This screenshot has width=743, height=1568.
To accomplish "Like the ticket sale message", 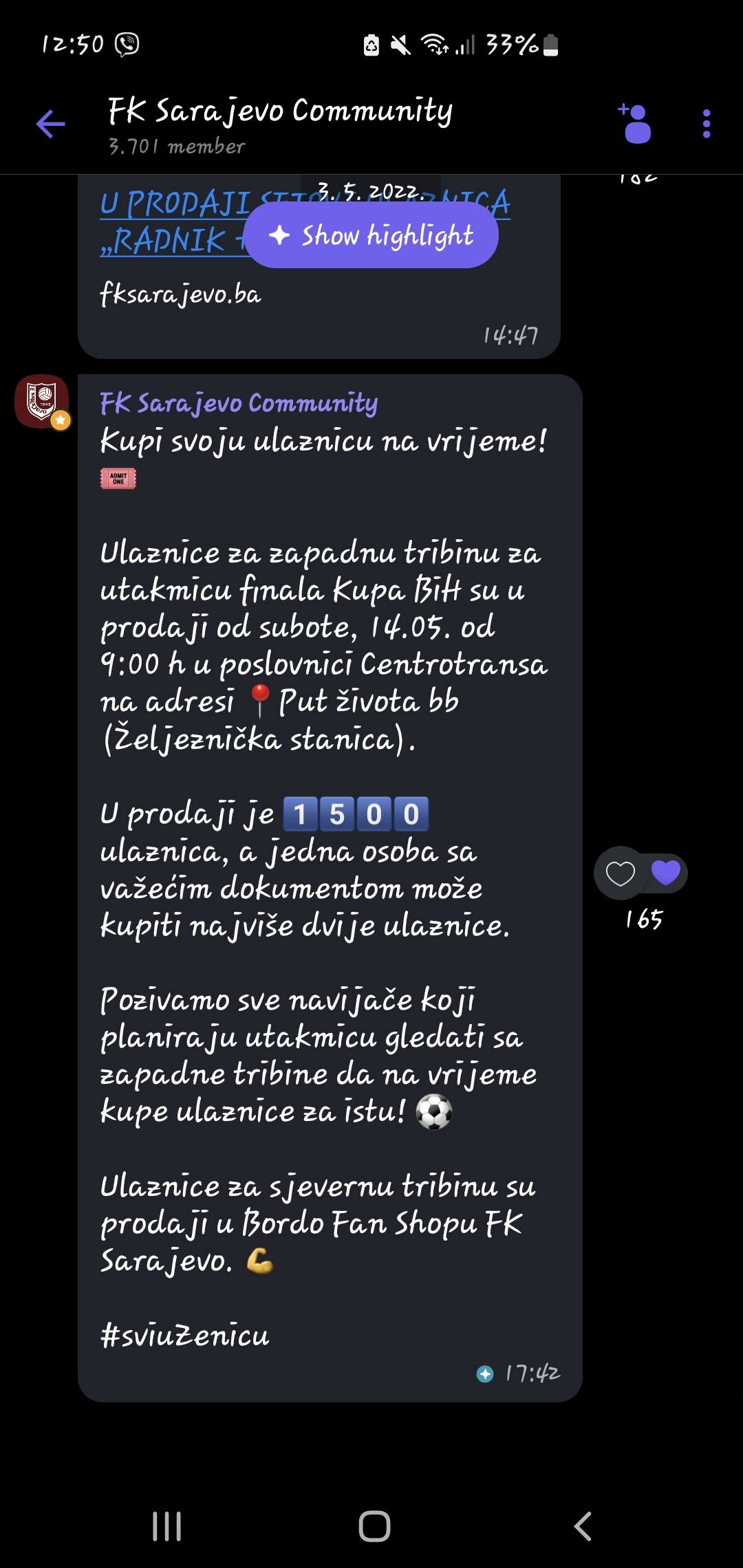I will [x=621, y=873].
